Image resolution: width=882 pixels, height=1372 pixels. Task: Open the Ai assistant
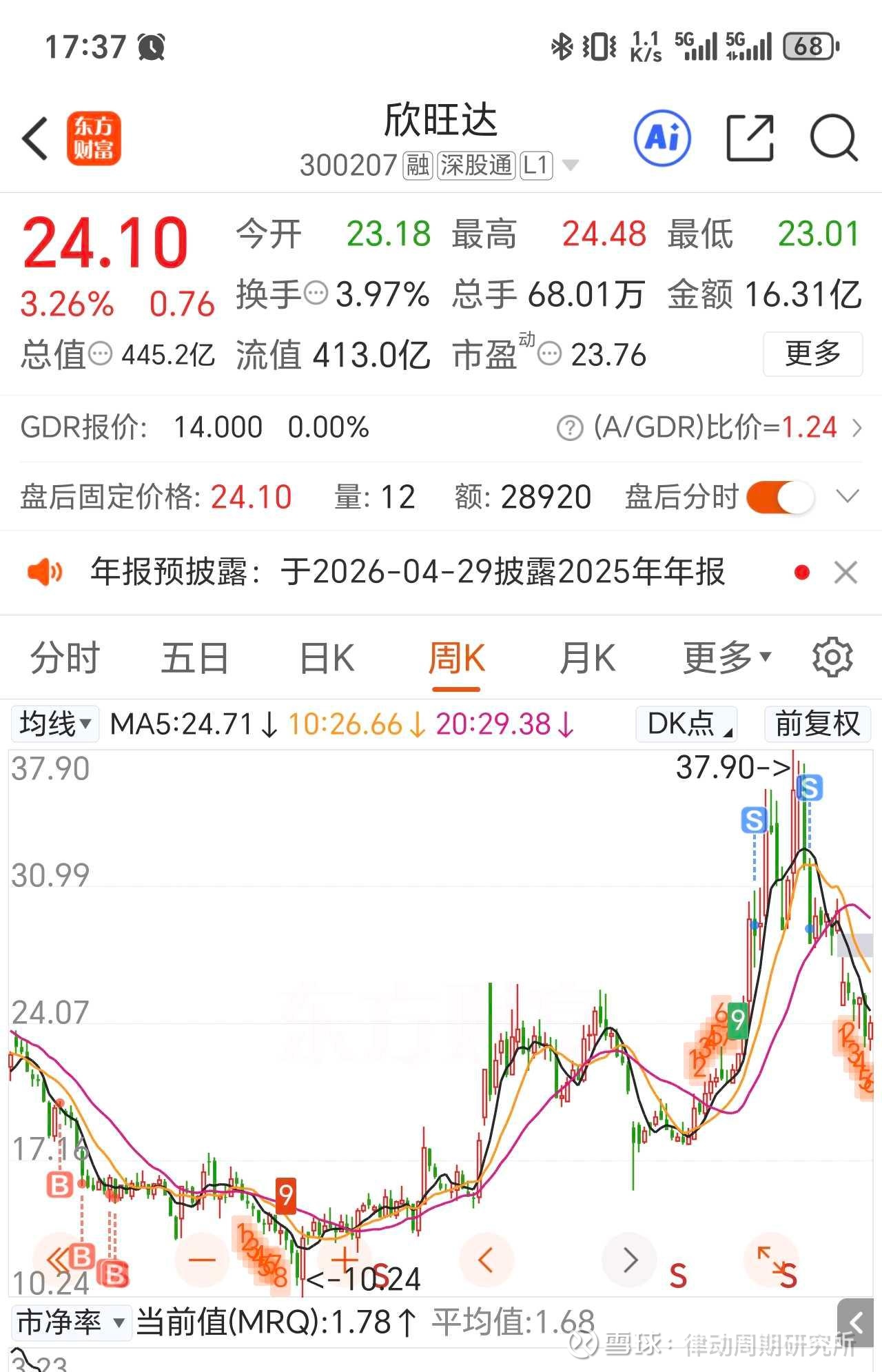(x=661, y=138)
